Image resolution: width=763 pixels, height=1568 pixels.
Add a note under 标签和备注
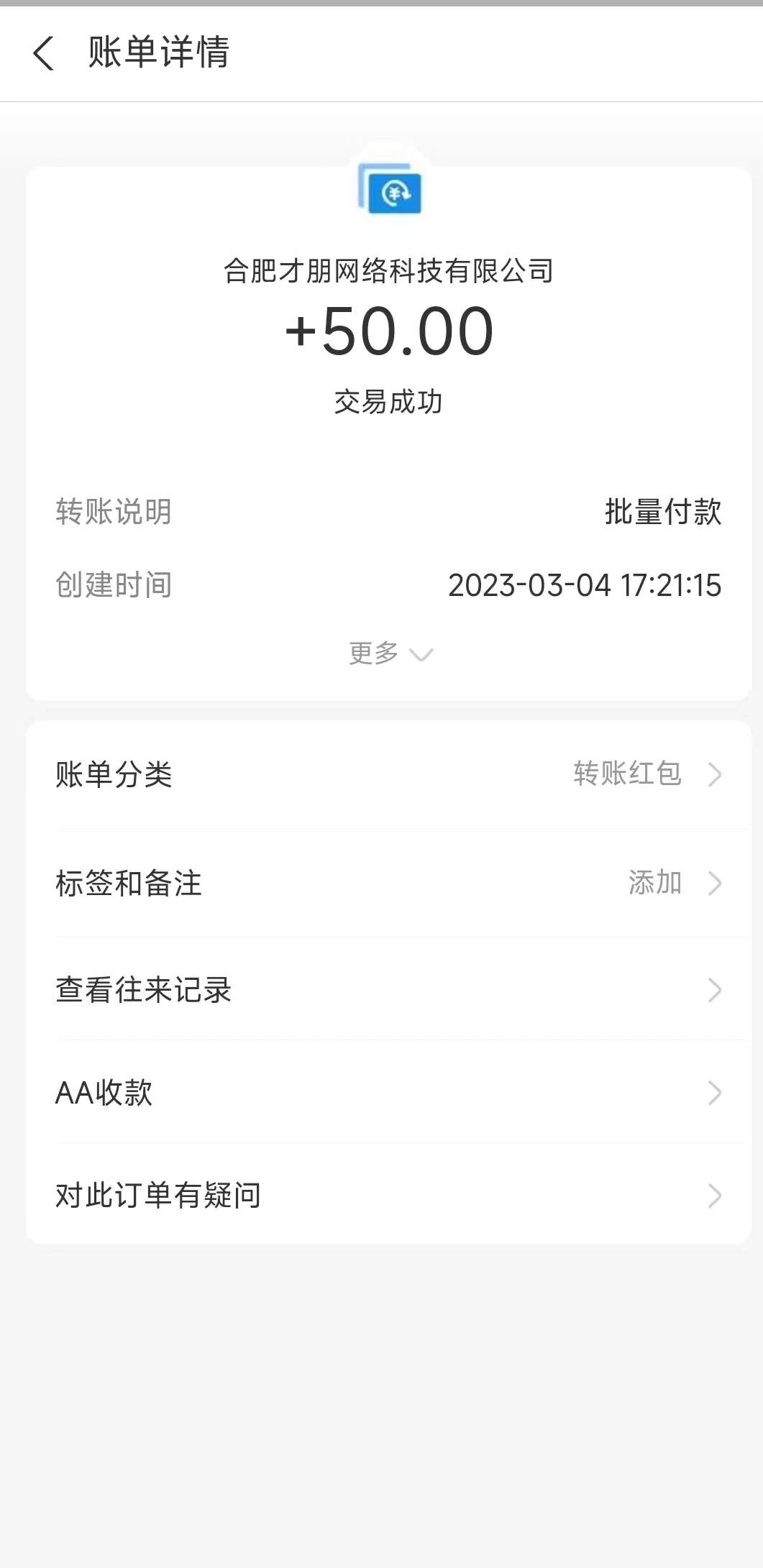point(388,883)
